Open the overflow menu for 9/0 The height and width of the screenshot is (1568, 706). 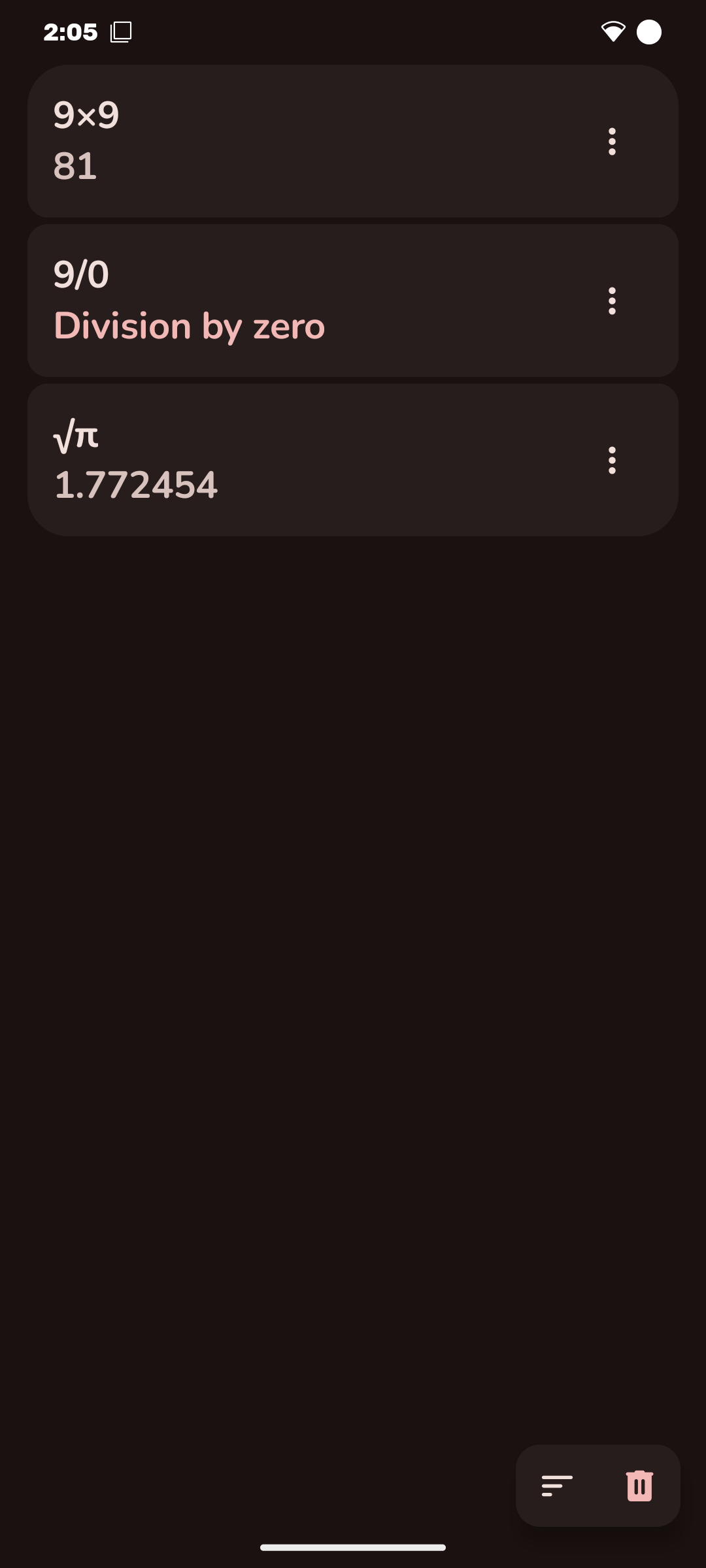coord(612,301)
